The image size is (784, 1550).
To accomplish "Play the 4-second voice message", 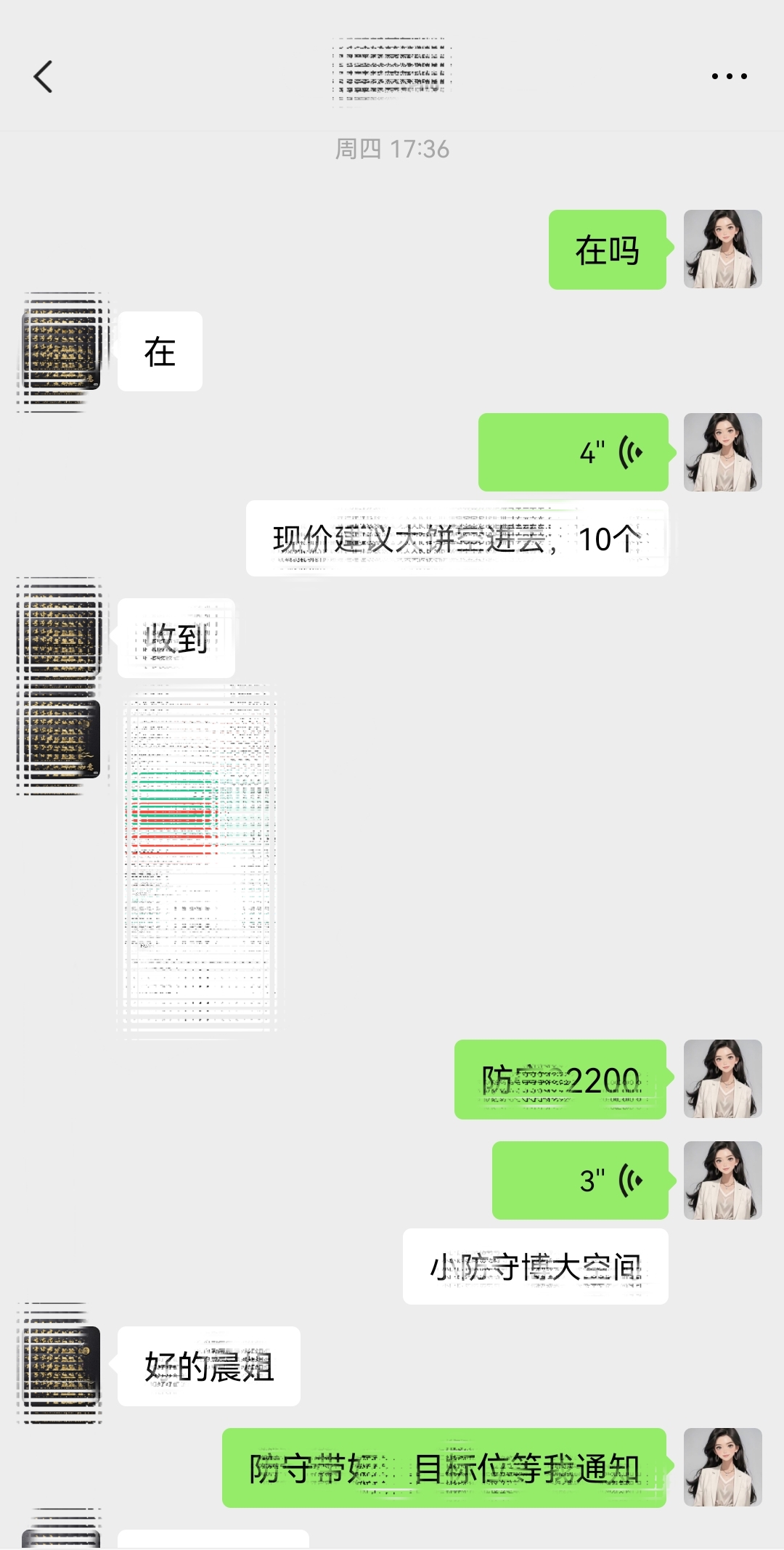I will [573, 452].
